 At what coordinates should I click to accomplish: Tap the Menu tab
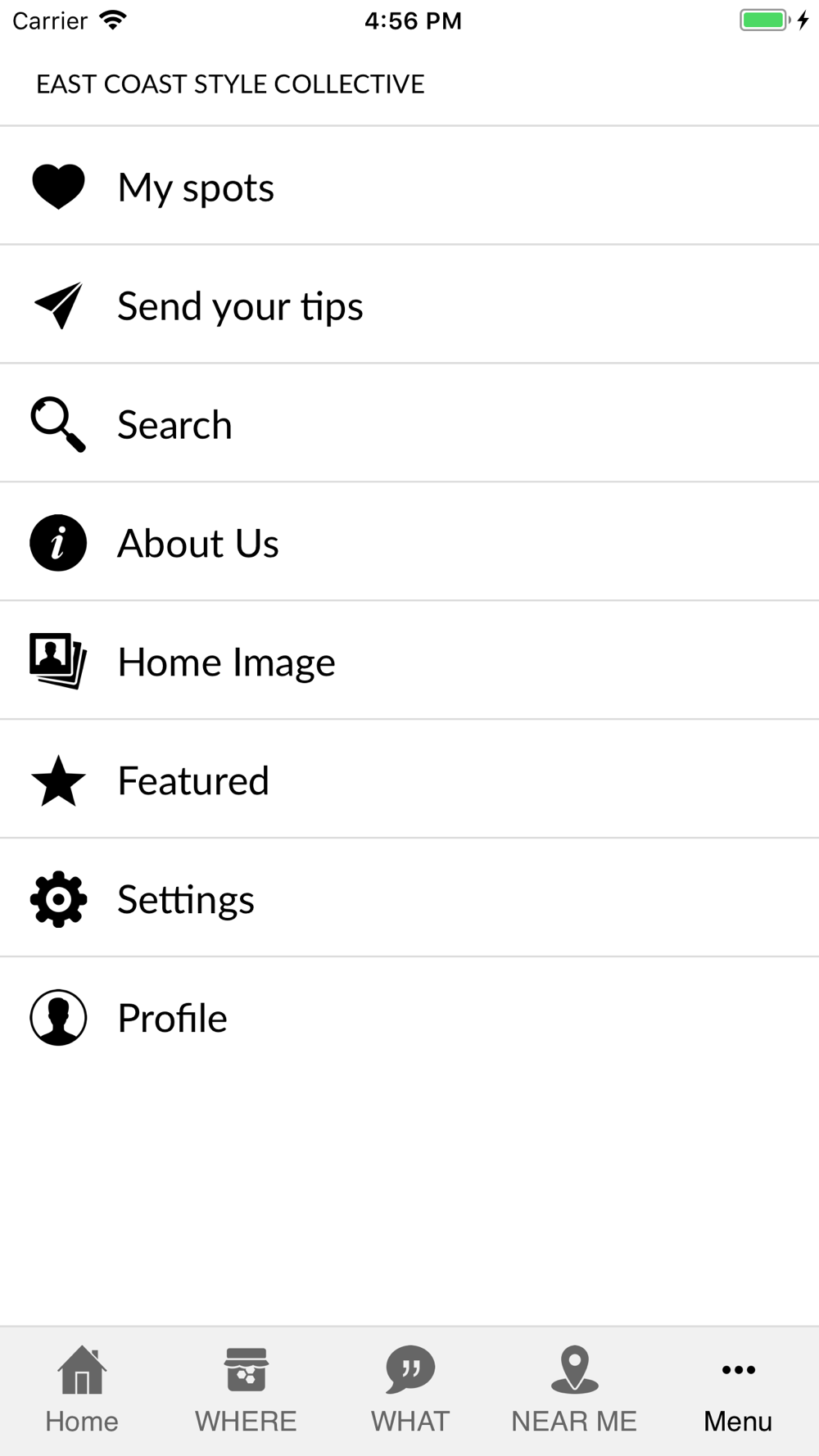coord(737,1390)
